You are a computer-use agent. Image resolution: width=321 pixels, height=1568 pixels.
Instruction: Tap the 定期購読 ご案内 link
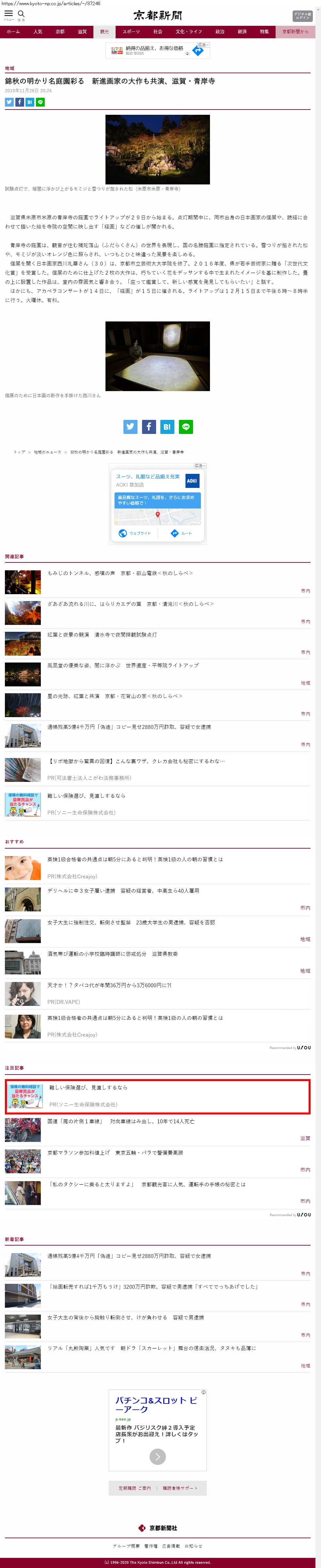click(135, 1488)
